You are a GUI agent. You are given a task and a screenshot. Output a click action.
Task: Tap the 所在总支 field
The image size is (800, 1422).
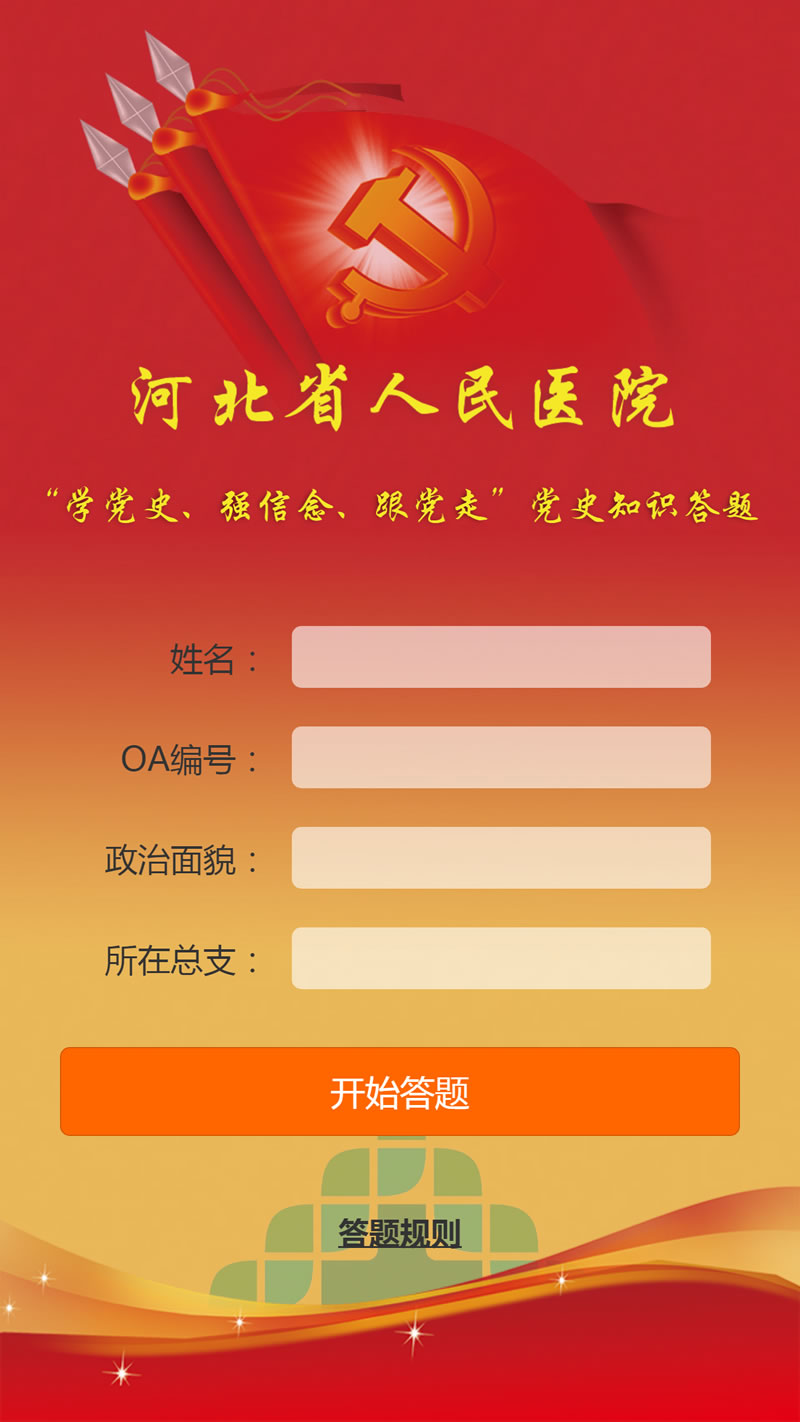501,958
